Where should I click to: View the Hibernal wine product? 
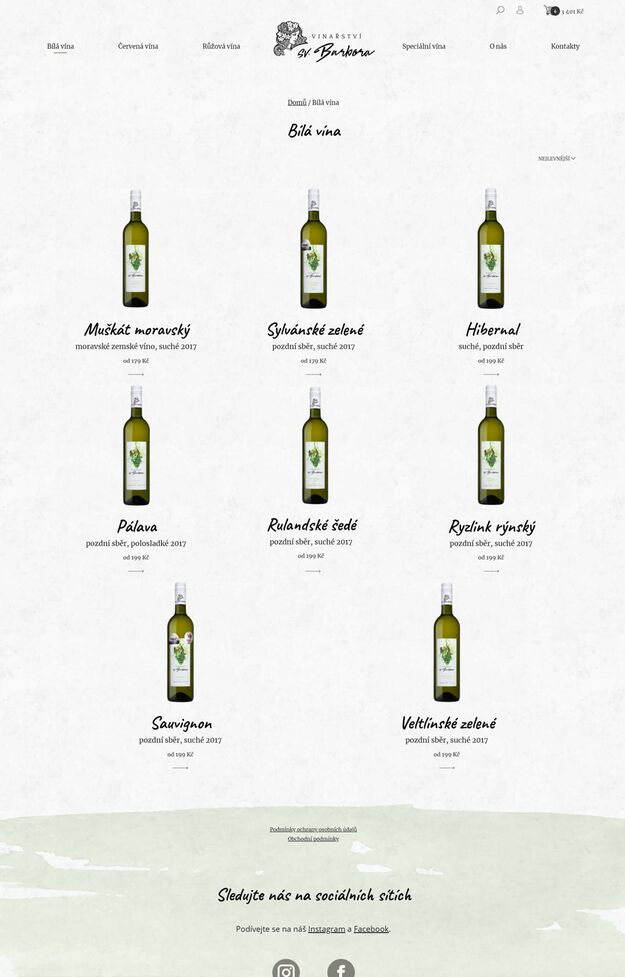492,329
